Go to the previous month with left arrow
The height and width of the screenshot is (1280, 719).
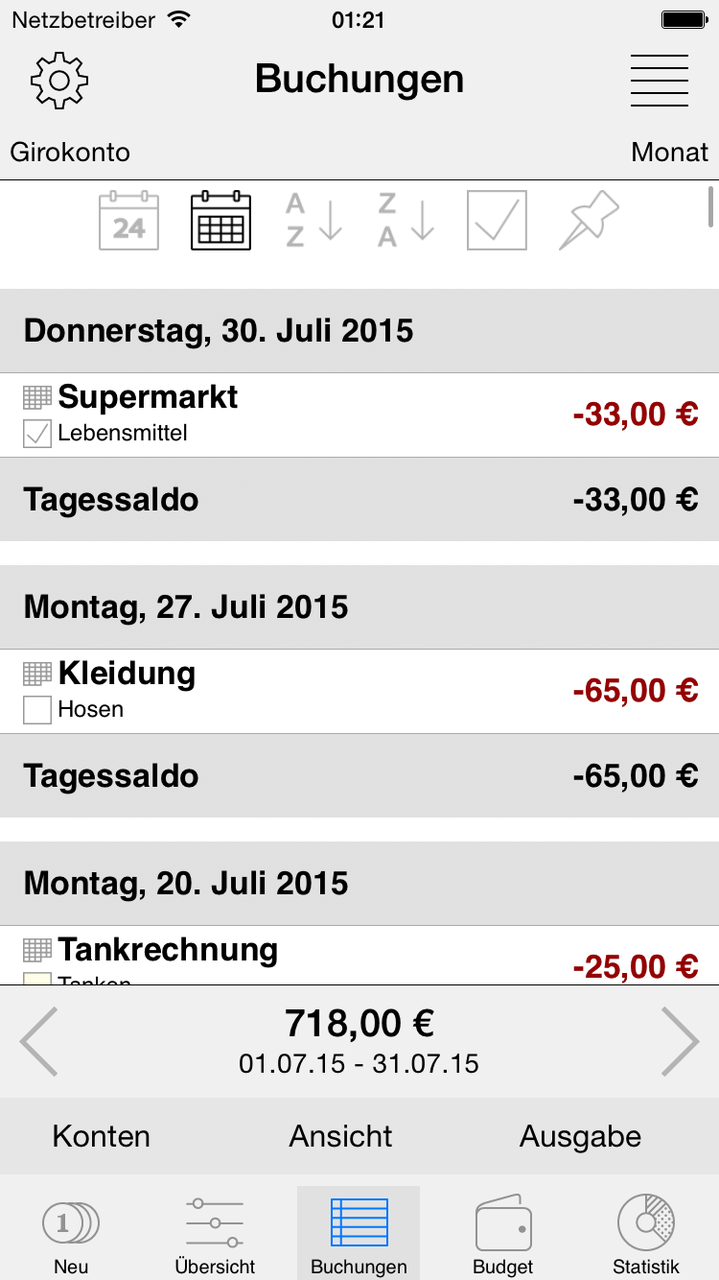pyautogui.click(x=39, y=1041)
